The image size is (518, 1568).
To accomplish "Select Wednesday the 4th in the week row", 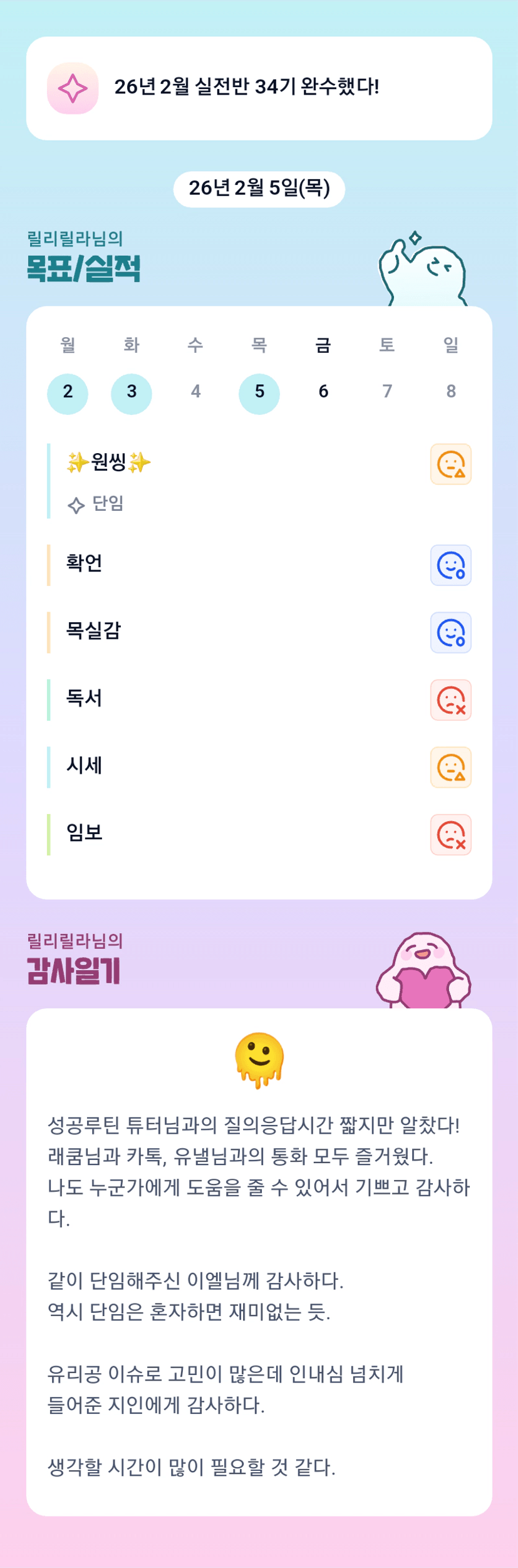I will coord(195,393).
